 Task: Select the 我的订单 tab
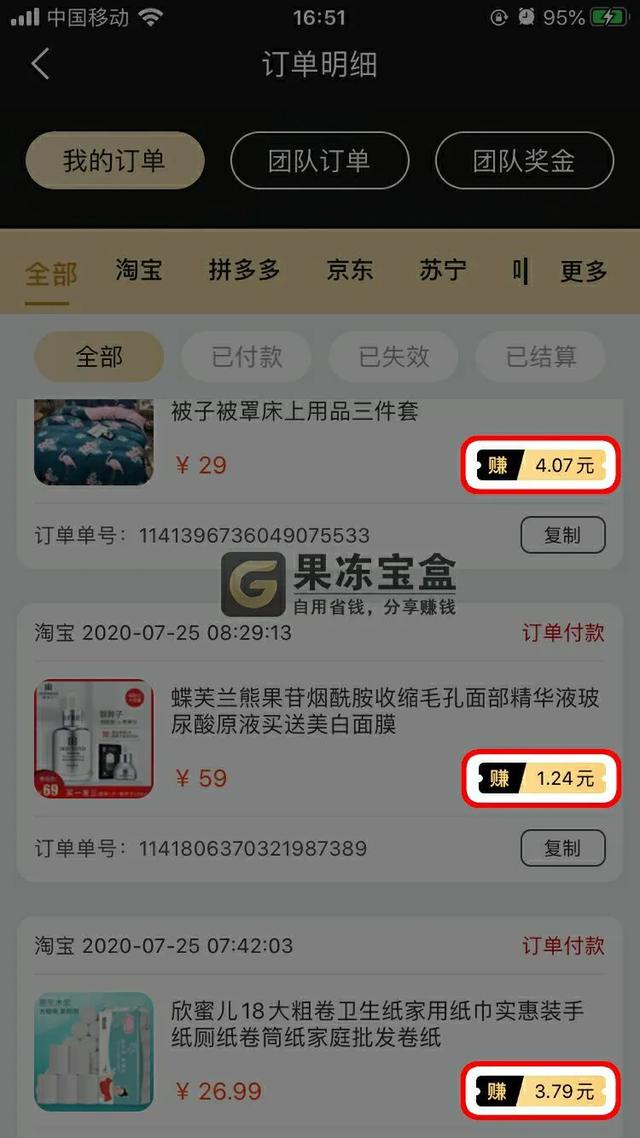coord(114,160)
